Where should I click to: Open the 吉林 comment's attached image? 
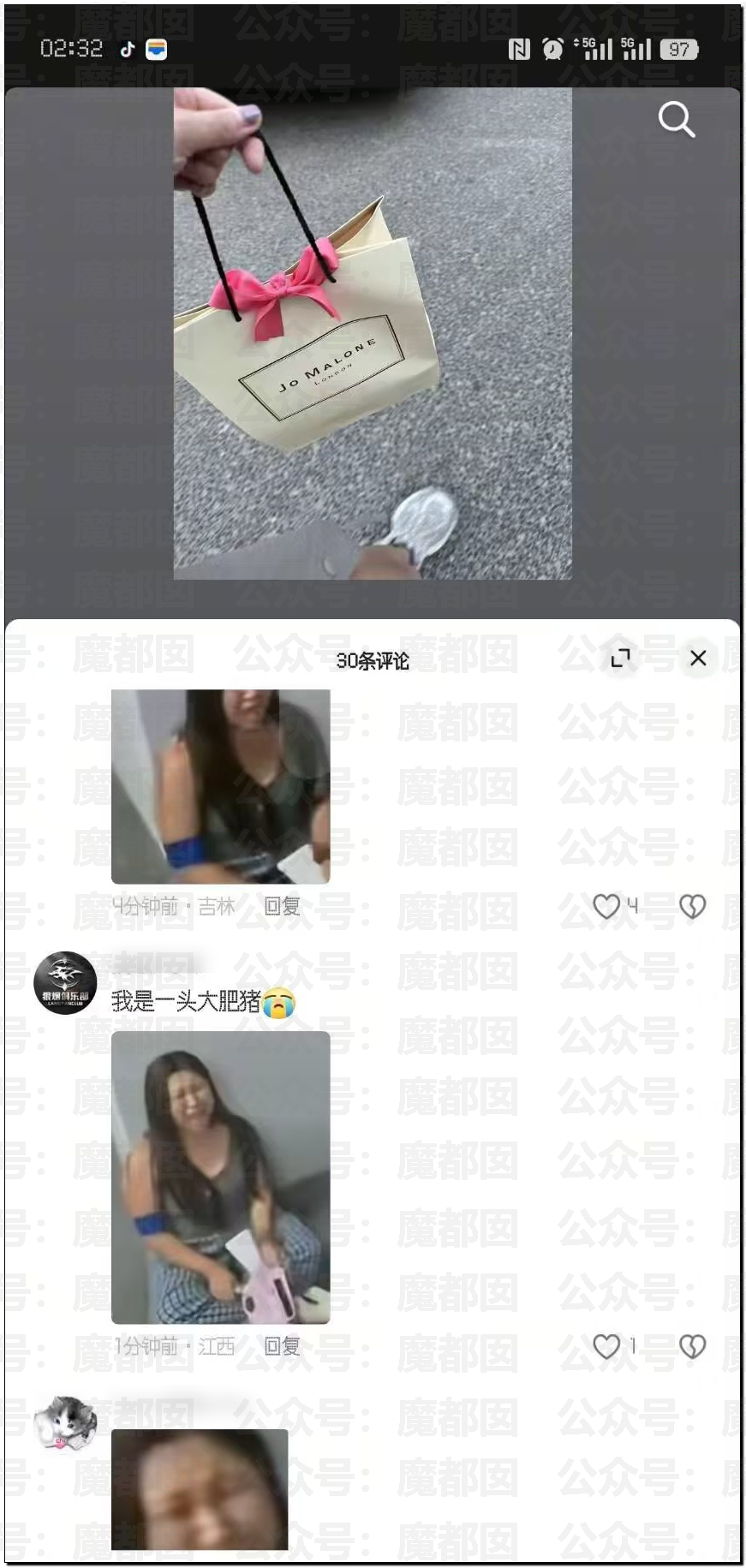coord(220,786)
